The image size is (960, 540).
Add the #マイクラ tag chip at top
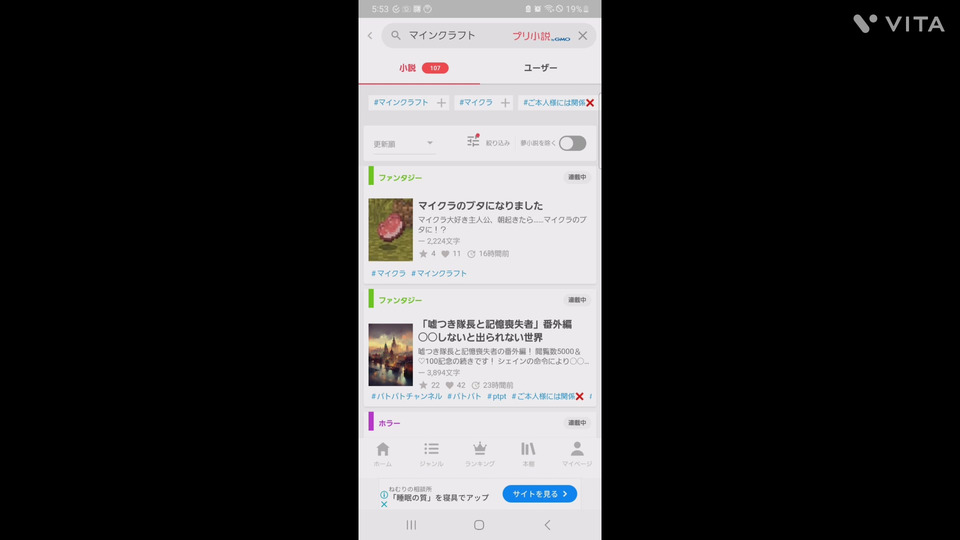[505, 103]
